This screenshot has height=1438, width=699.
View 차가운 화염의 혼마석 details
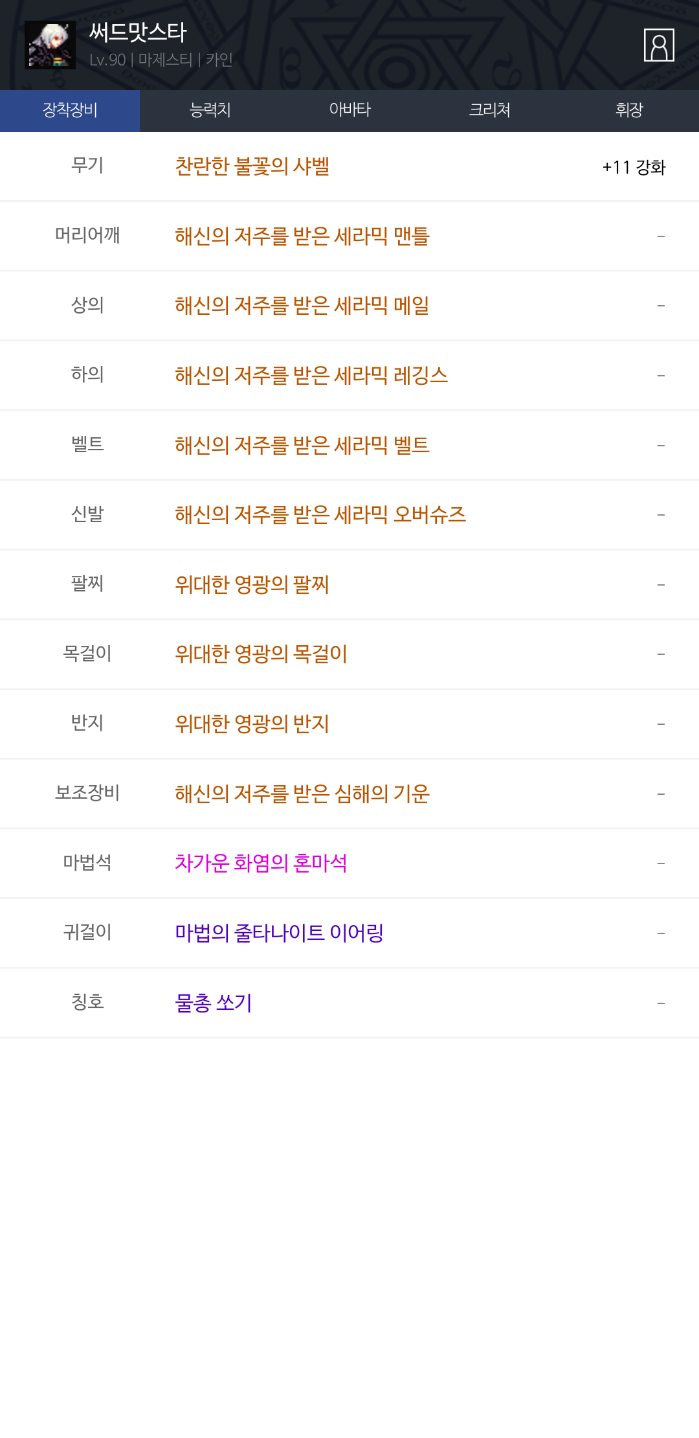pyautogui.click(x=261, y=863)
